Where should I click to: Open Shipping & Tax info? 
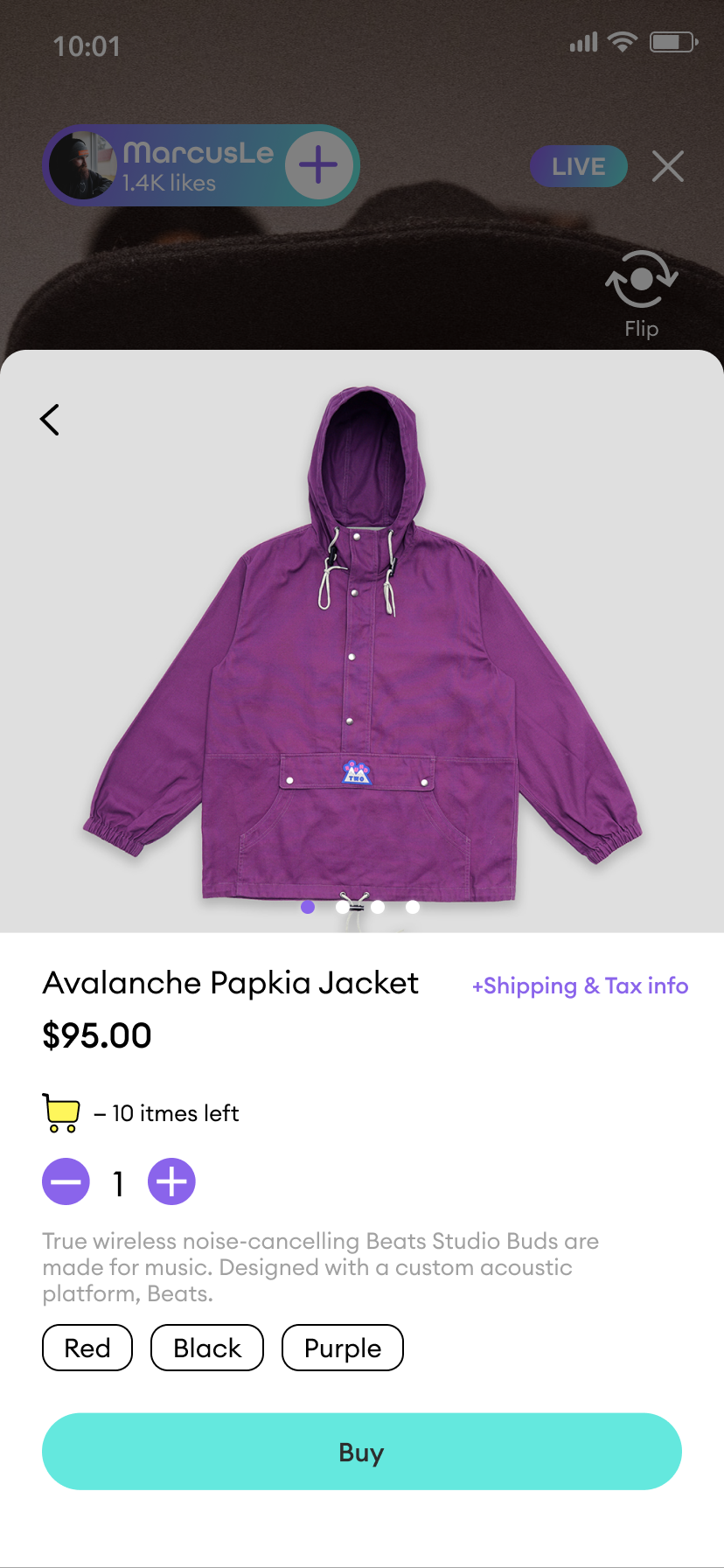point(580,986)
